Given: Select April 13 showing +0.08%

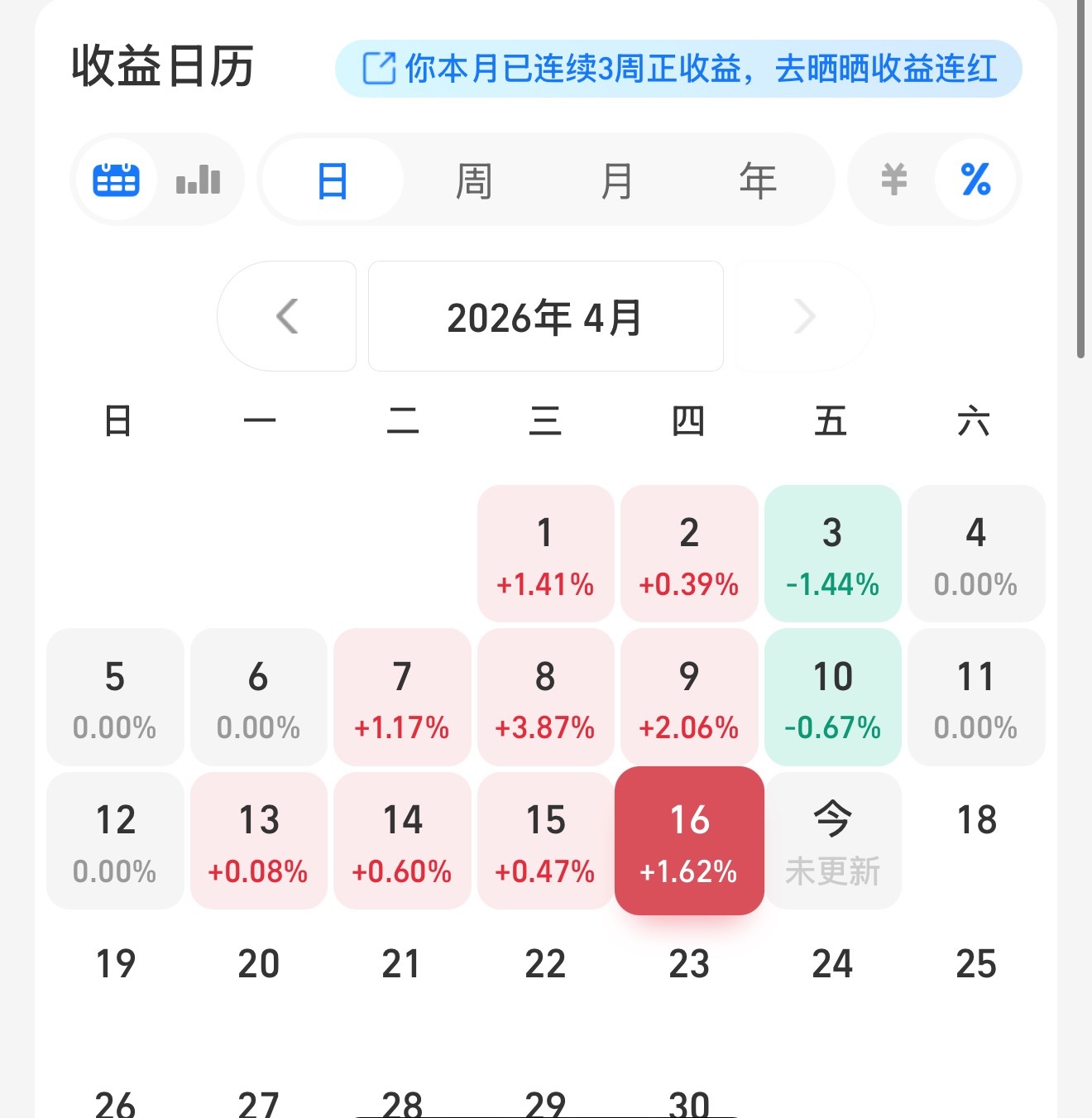Looking at the screenshot, I should (258, 840).
